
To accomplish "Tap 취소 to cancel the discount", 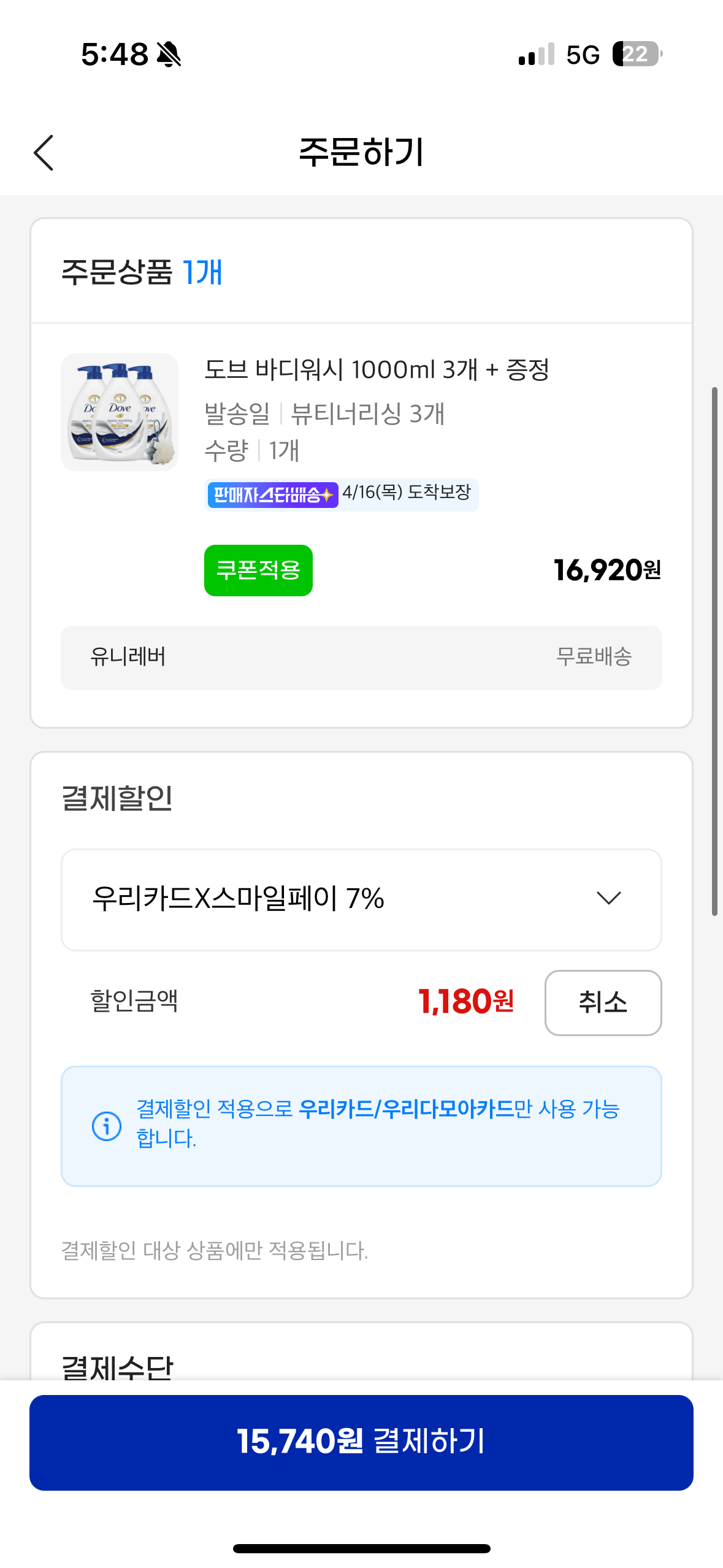I will (x=603, y=1002).
